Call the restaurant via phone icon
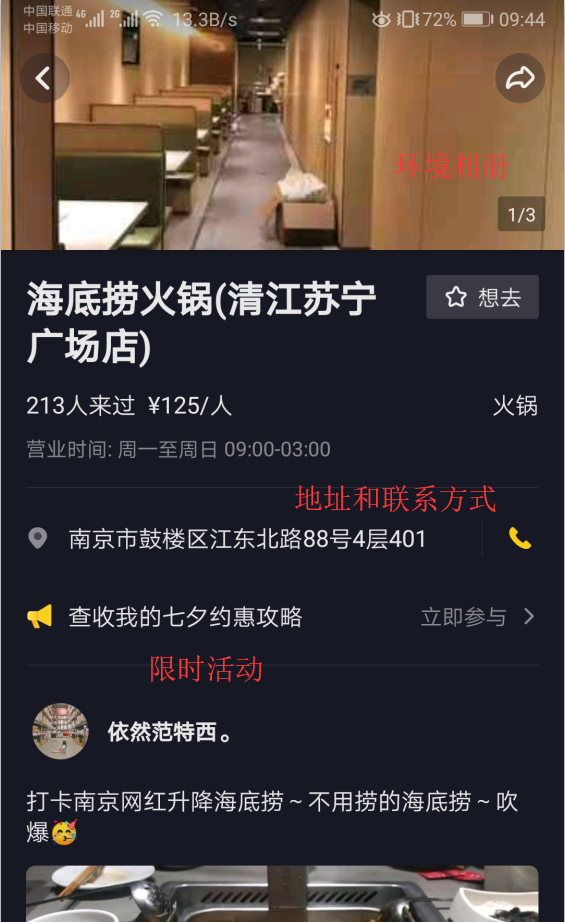The height and width of the screenshot is (922, 565). [x=520, y=538]
